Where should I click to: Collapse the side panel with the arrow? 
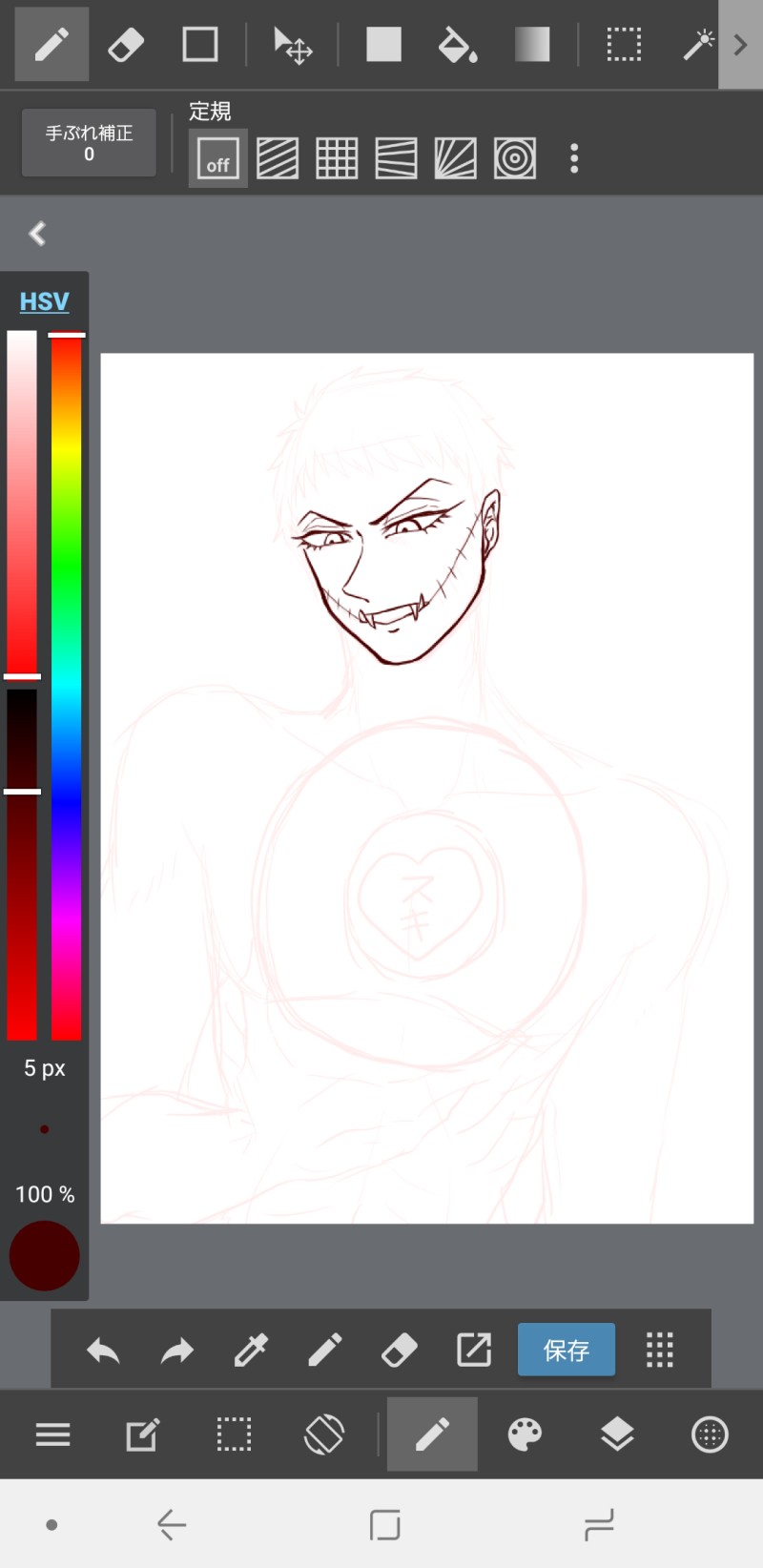(x=37, y=234)
